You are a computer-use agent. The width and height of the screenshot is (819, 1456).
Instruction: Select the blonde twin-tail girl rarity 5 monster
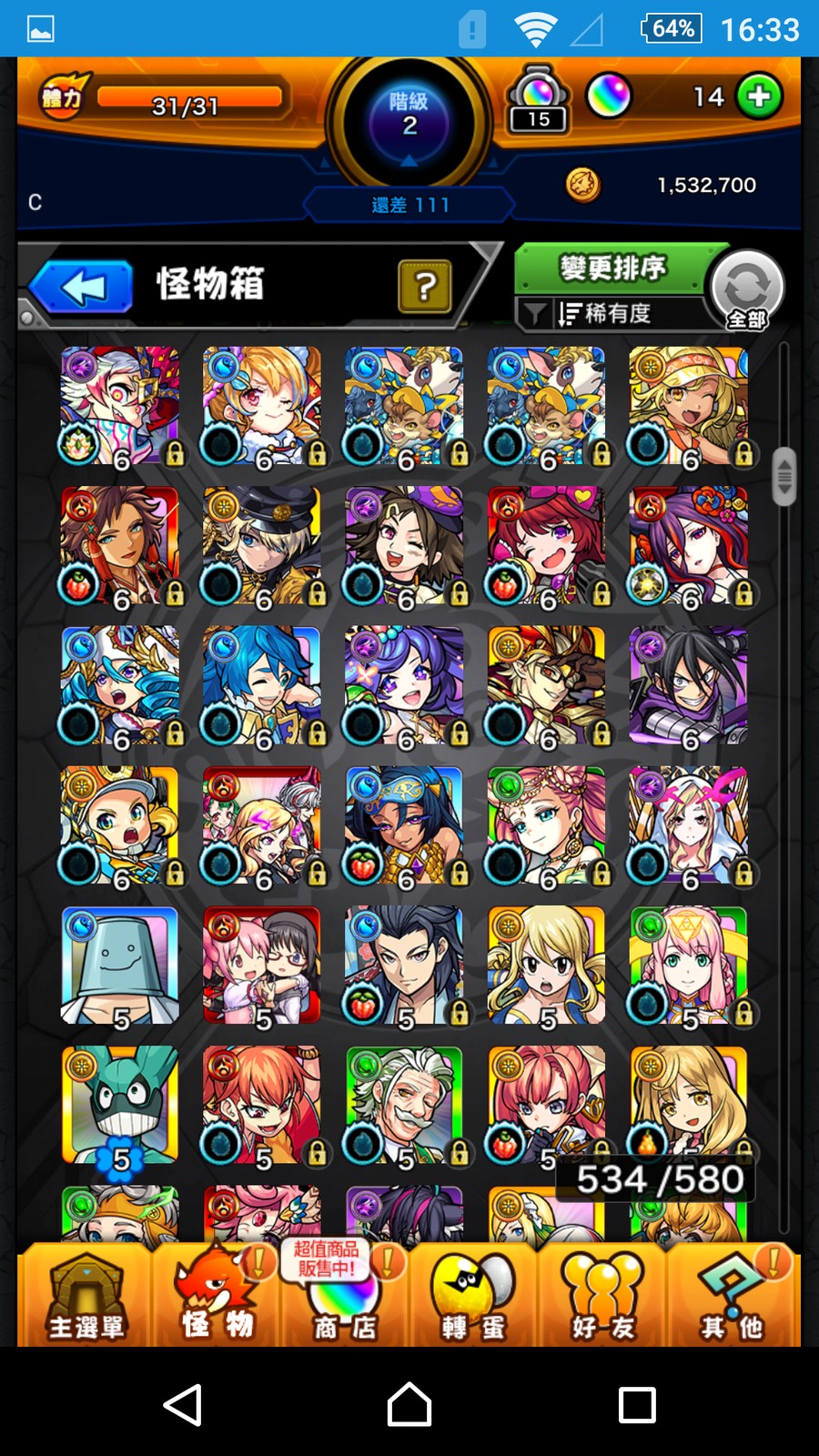(546, 966)
